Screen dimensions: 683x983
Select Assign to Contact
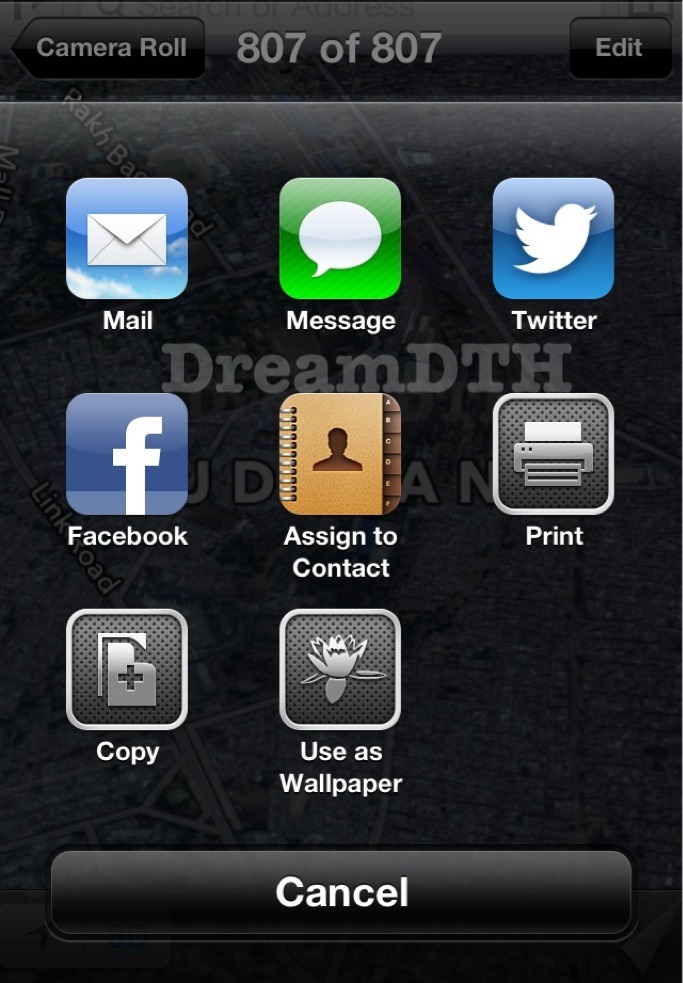pos(340,454)
